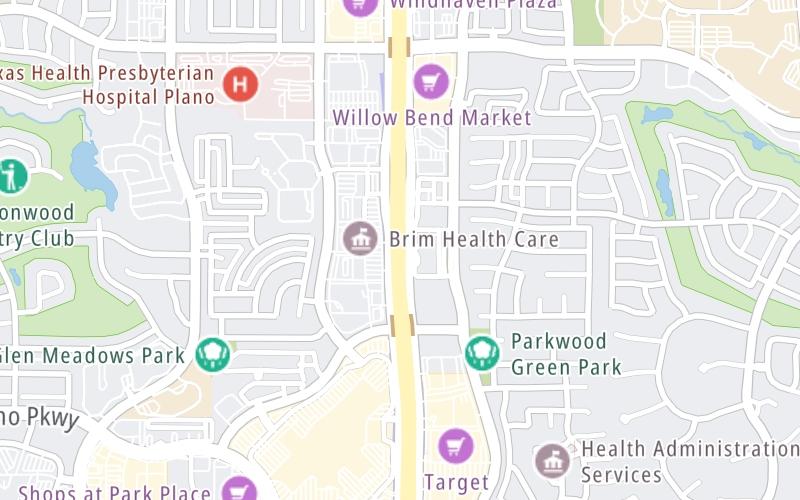800x500 pixels.
Task: Select the Shops at Park Place pin
Action: (239, 491)
